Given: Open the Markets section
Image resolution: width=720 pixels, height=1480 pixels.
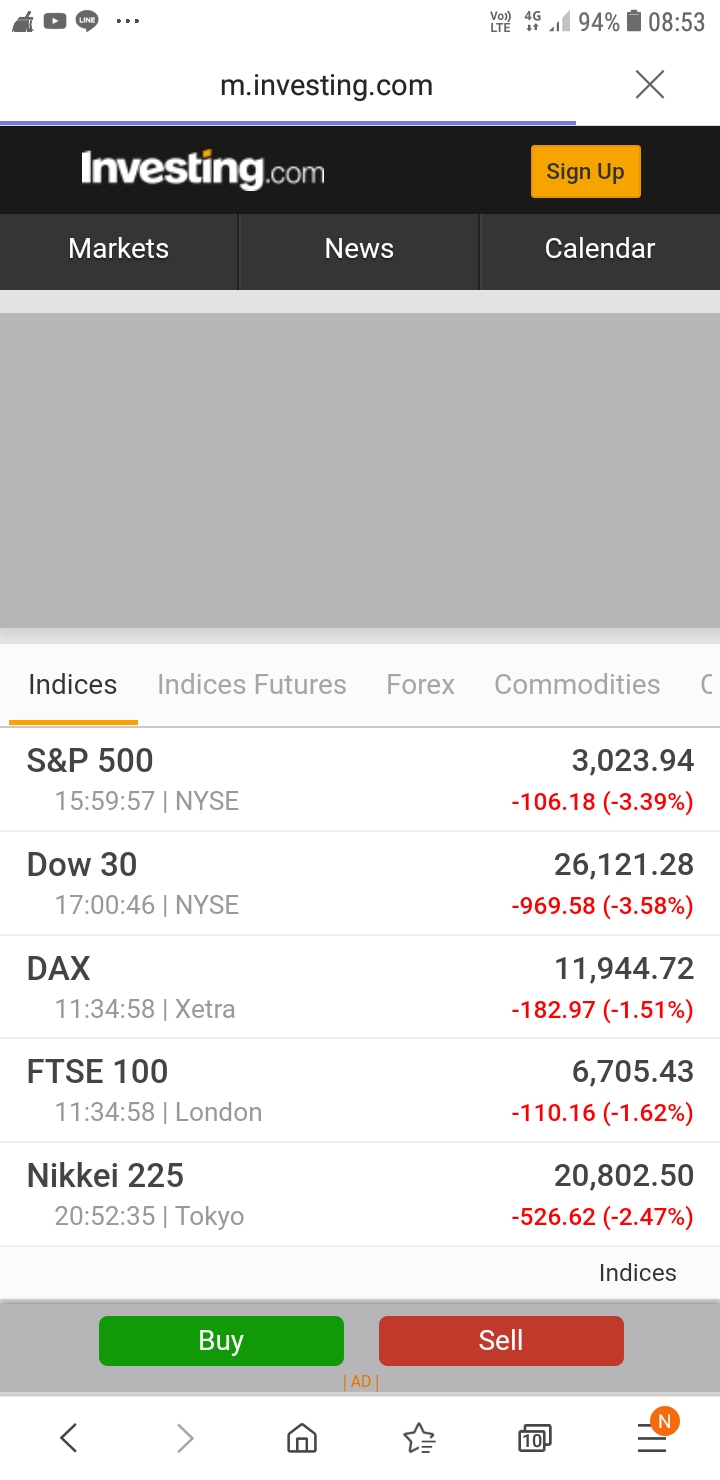Looking at the screenshot, I should (x=119, y=249).
